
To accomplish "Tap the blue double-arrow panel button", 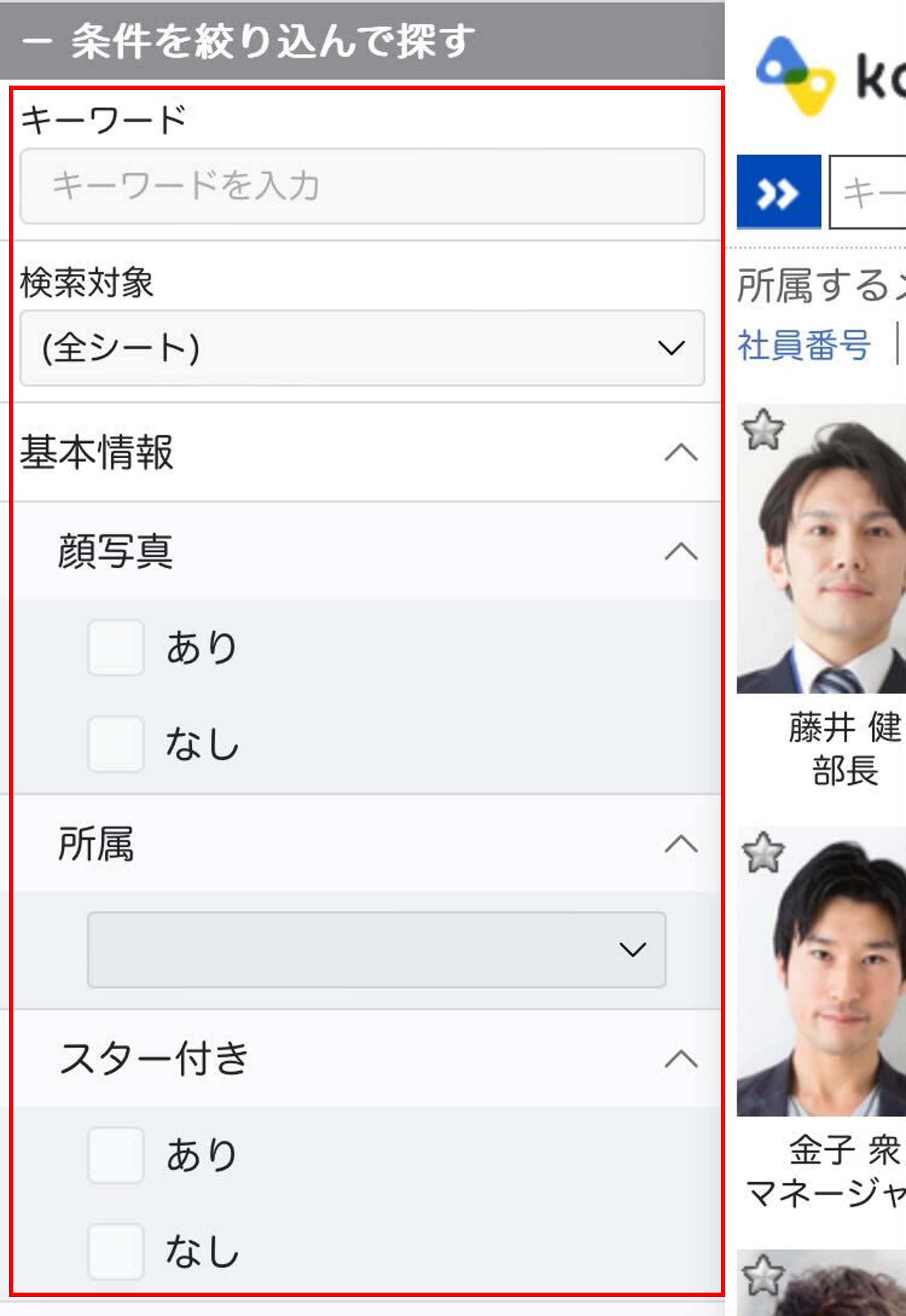I will click(778, 192).
